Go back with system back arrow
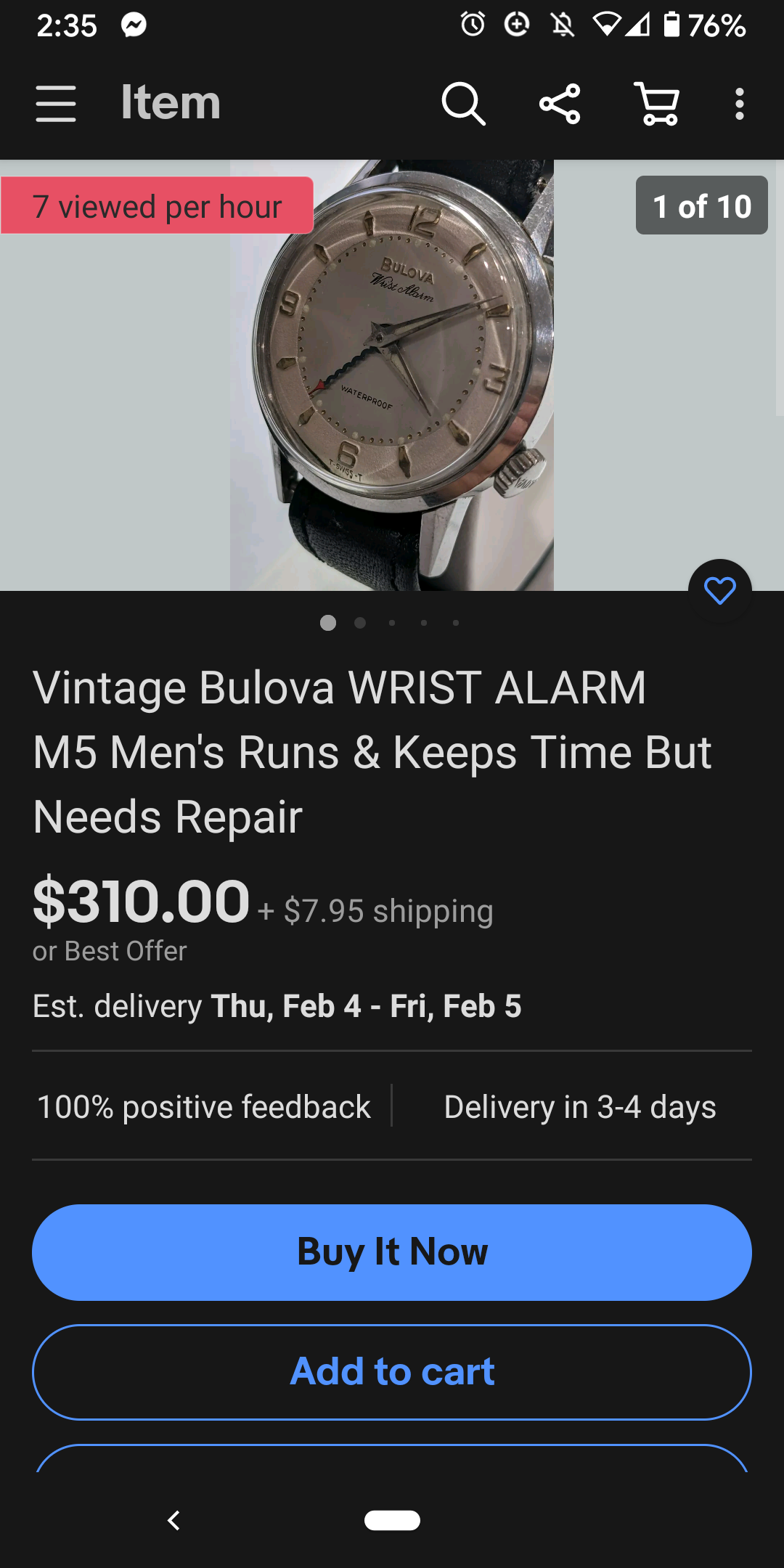 (x=173, y=1520)
